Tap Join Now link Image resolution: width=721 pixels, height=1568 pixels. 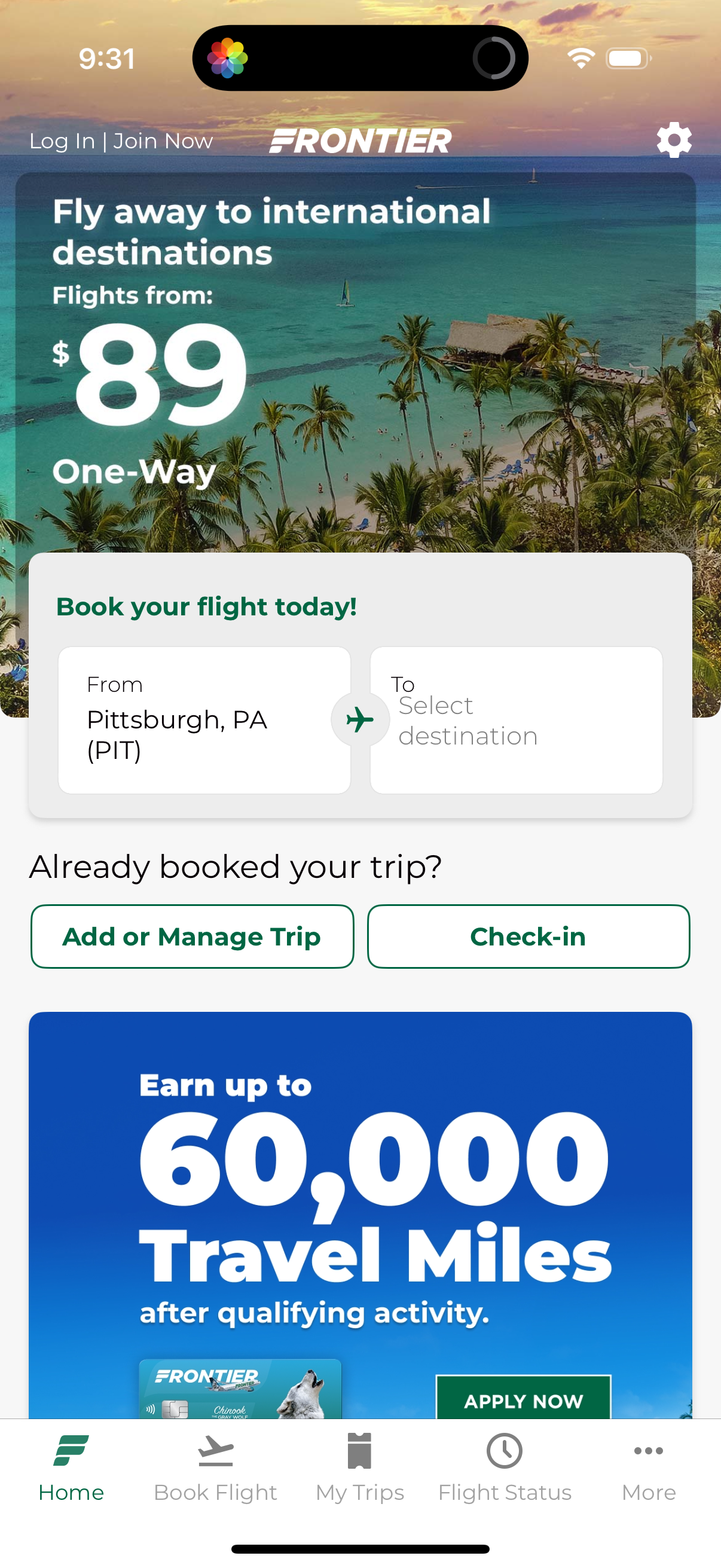click(163, 139)
